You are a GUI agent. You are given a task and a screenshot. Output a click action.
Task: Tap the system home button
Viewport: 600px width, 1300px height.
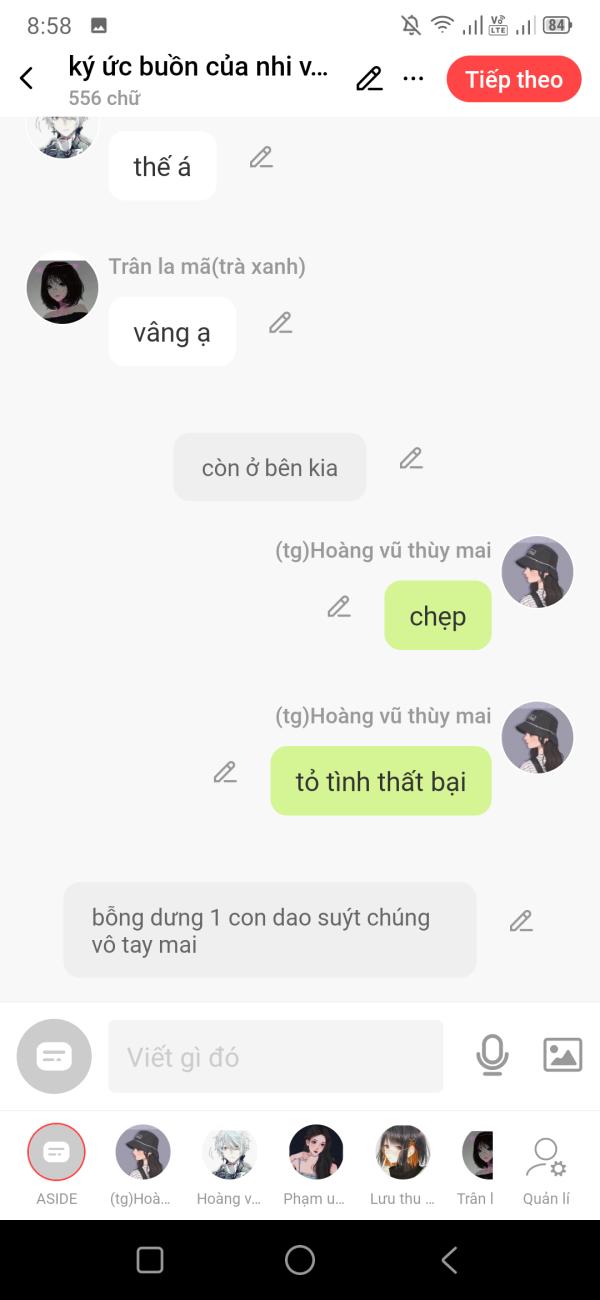300,1260
